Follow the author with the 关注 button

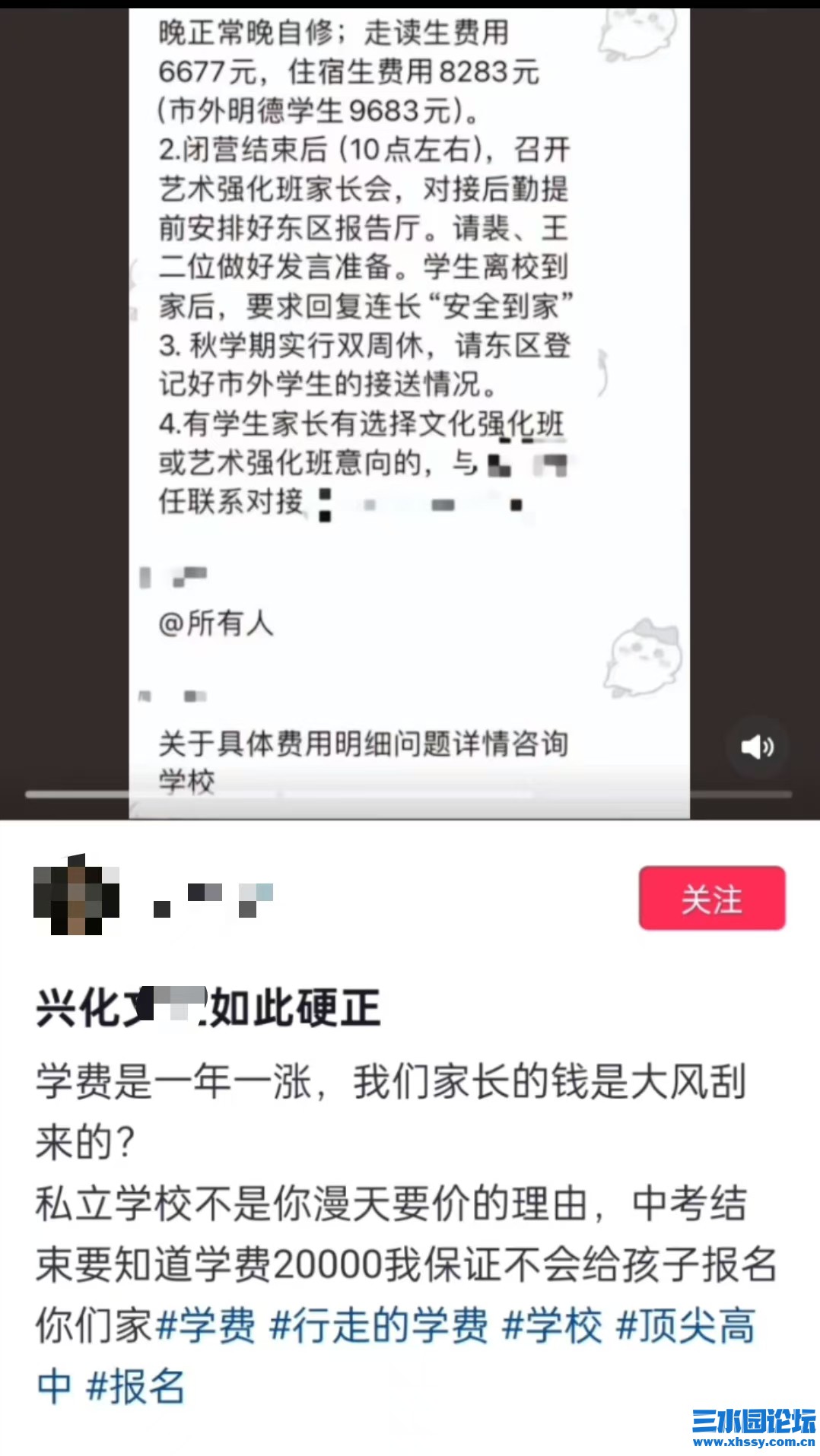[711, 898]
